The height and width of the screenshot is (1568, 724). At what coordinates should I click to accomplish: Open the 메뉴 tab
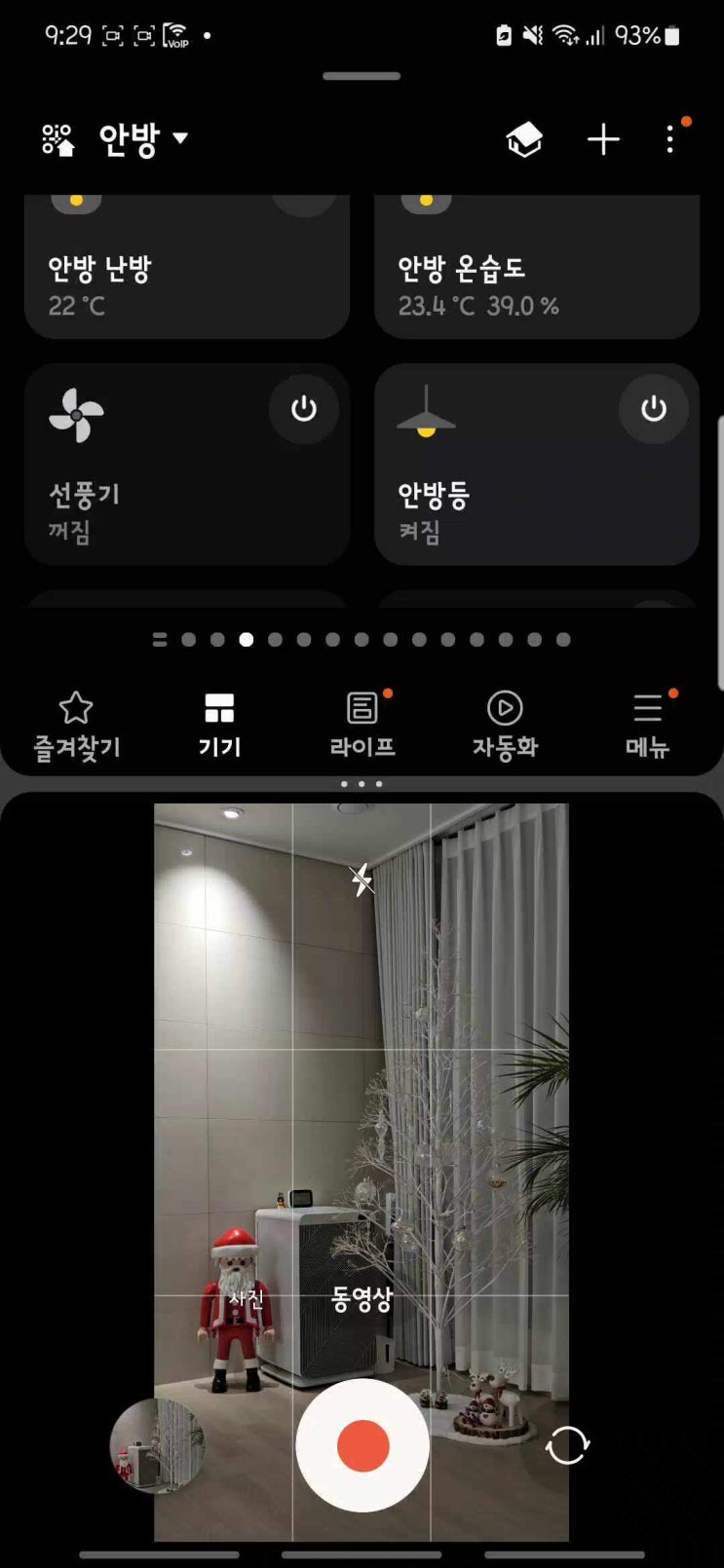pos(647,726)
